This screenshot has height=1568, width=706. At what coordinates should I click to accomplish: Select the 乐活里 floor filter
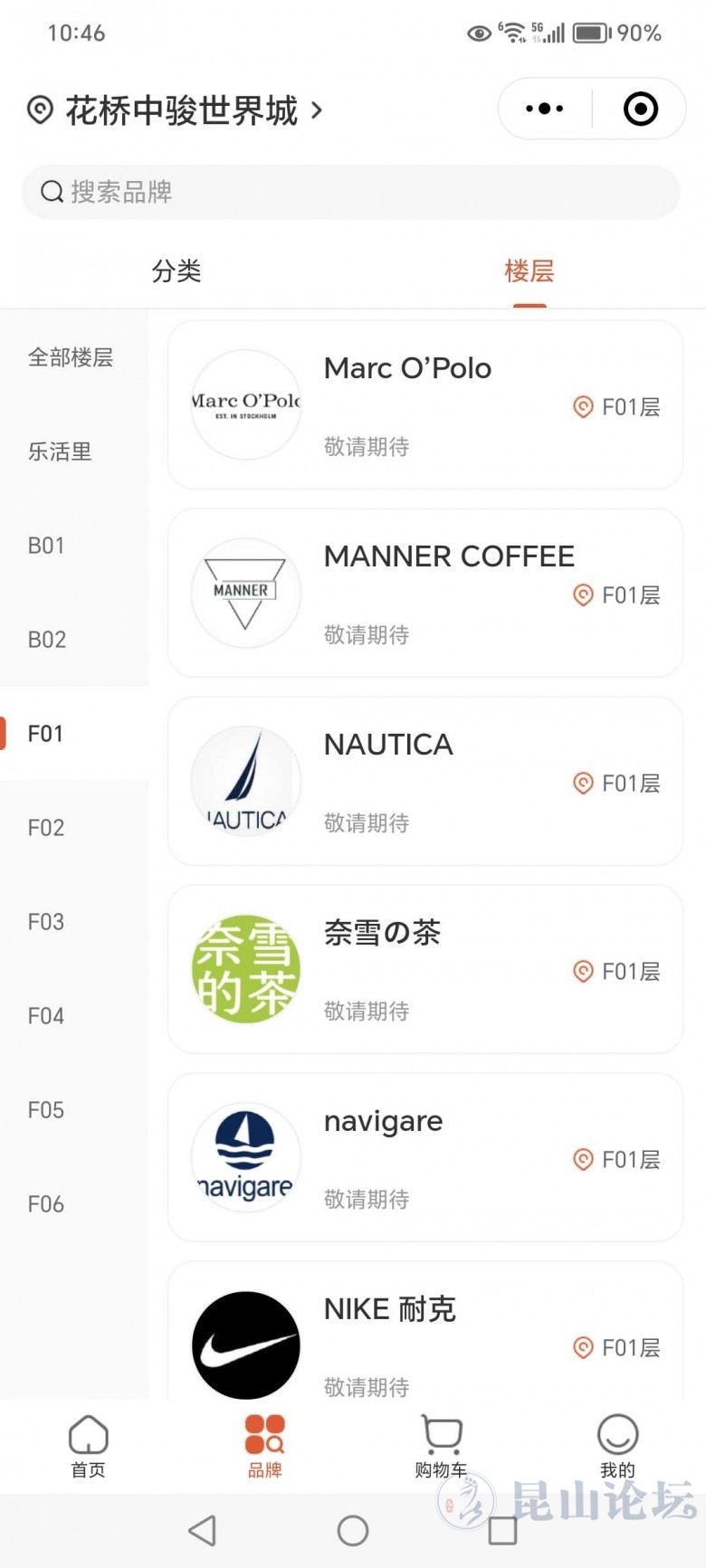(x=60, y=451)
